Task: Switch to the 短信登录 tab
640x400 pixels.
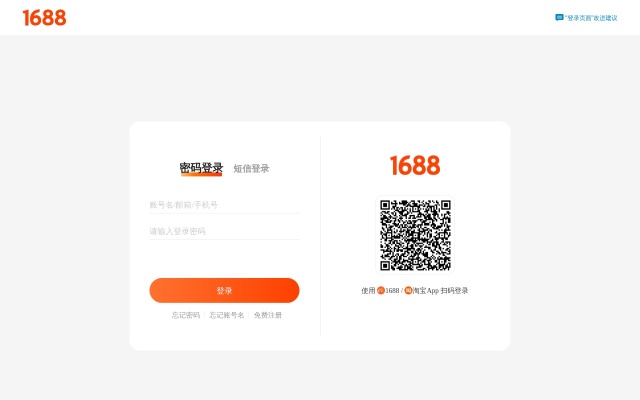Action: [x=251, y=168]
